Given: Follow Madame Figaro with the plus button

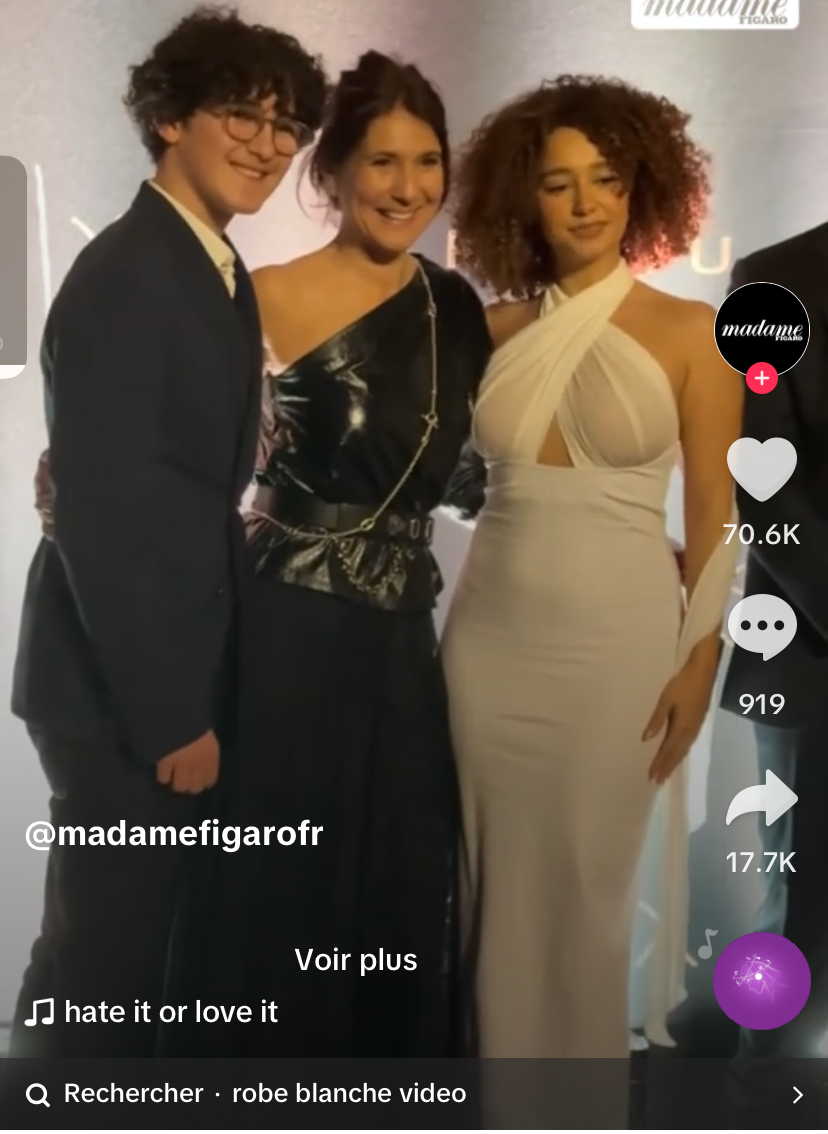Looking at the screenshot, I should pos(761,379).
